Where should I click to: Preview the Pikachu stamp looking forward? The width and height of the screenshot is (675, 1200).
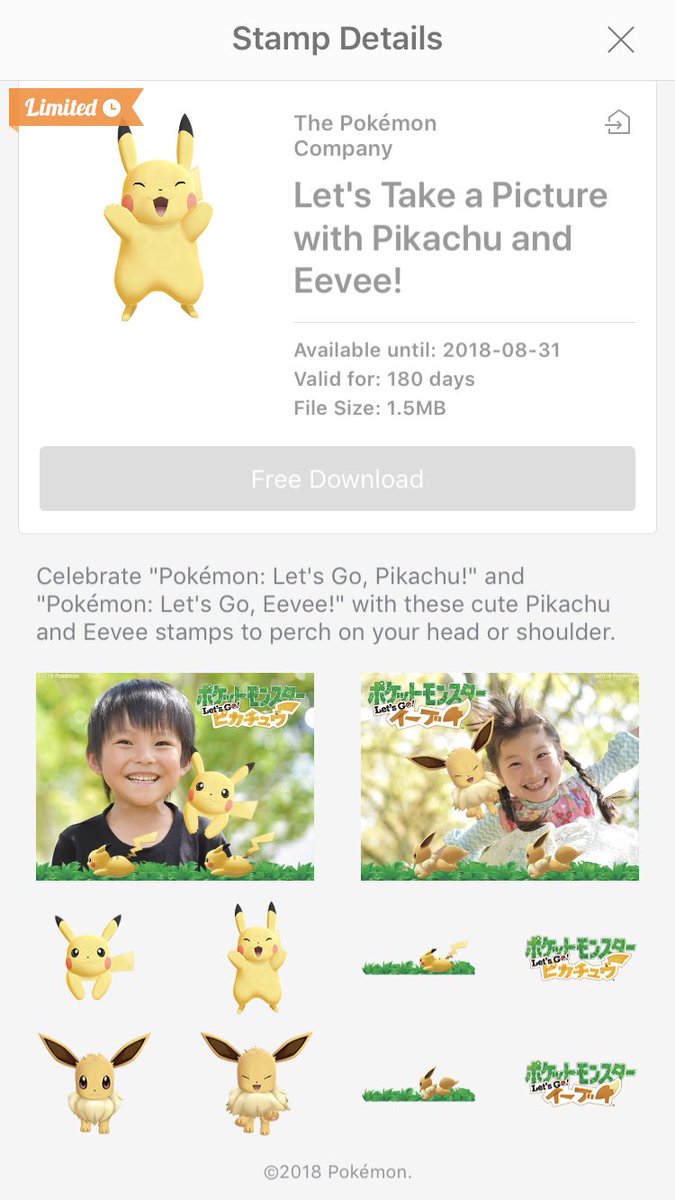point(94,957)
